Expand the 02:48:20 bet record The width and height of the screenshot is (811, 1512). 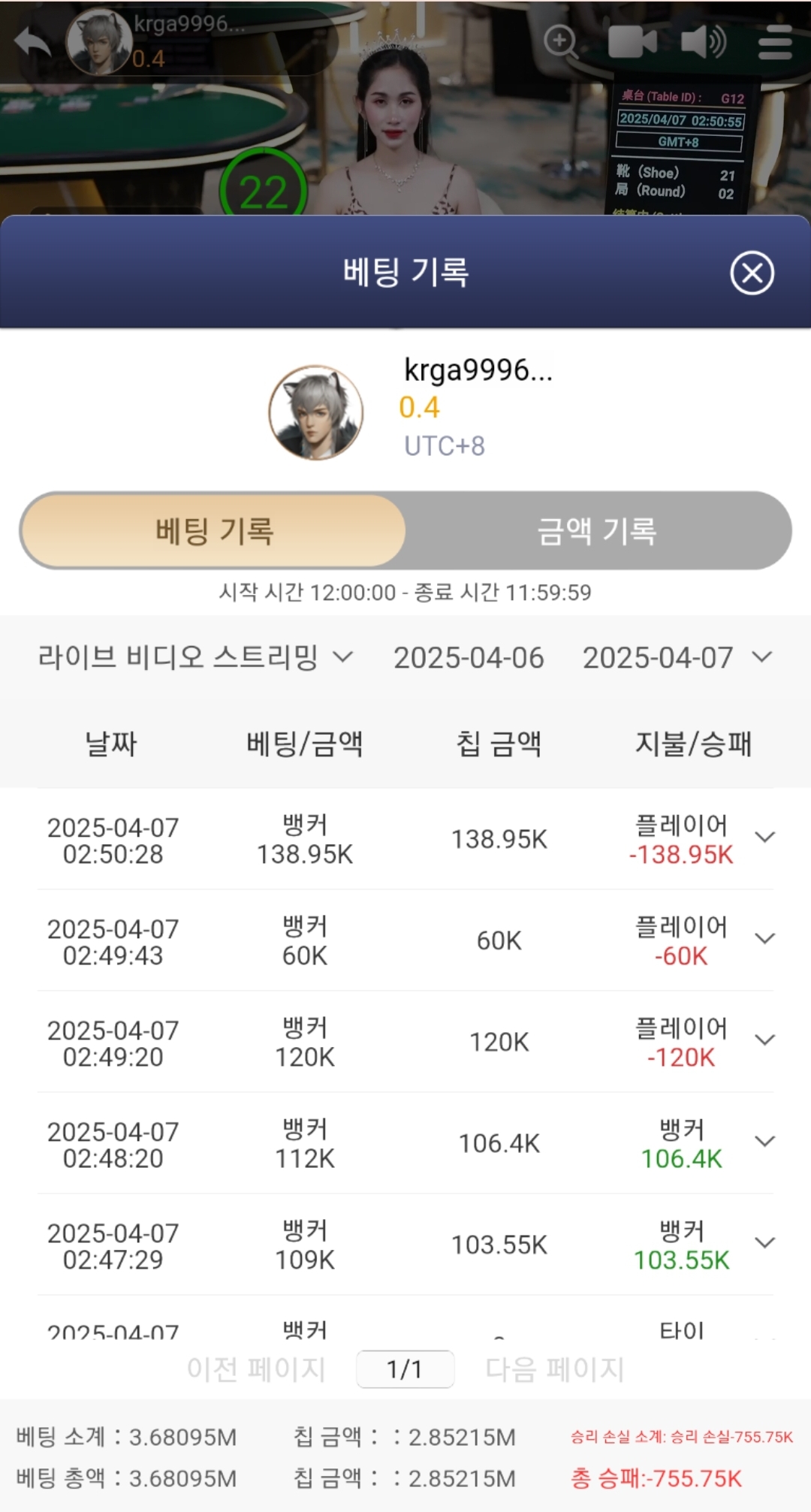[x=764, y=1142]
